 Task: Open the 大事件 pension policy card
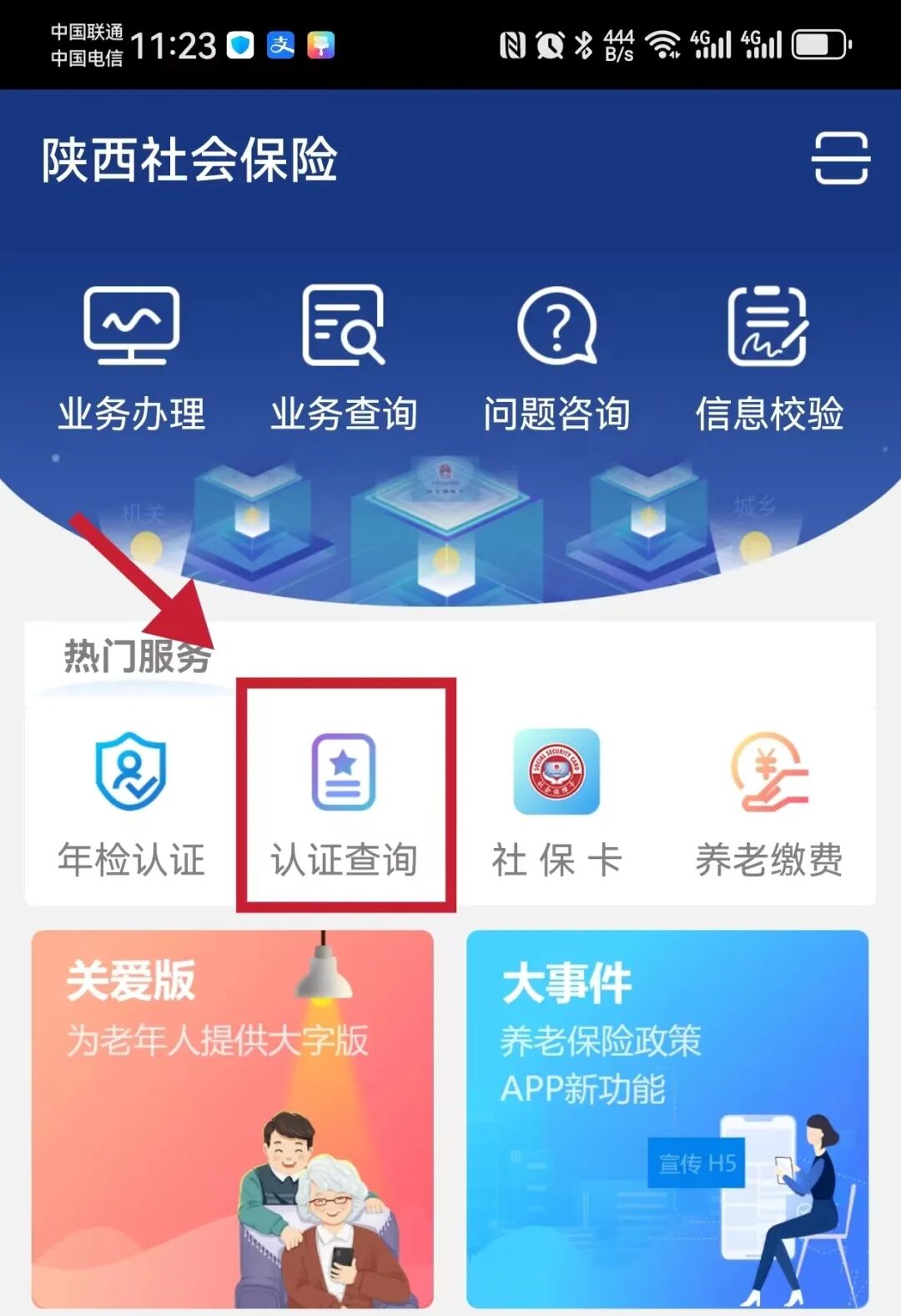[667, 1118]
